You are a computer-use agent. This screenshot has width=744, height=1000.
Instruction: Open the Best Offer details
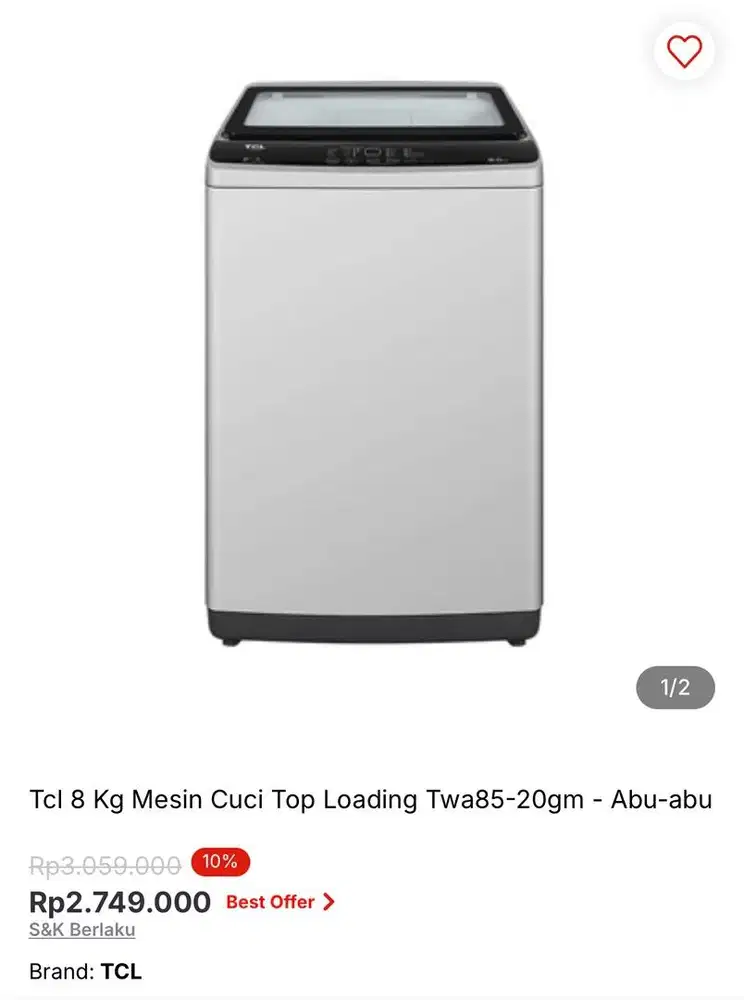point(280,902)
